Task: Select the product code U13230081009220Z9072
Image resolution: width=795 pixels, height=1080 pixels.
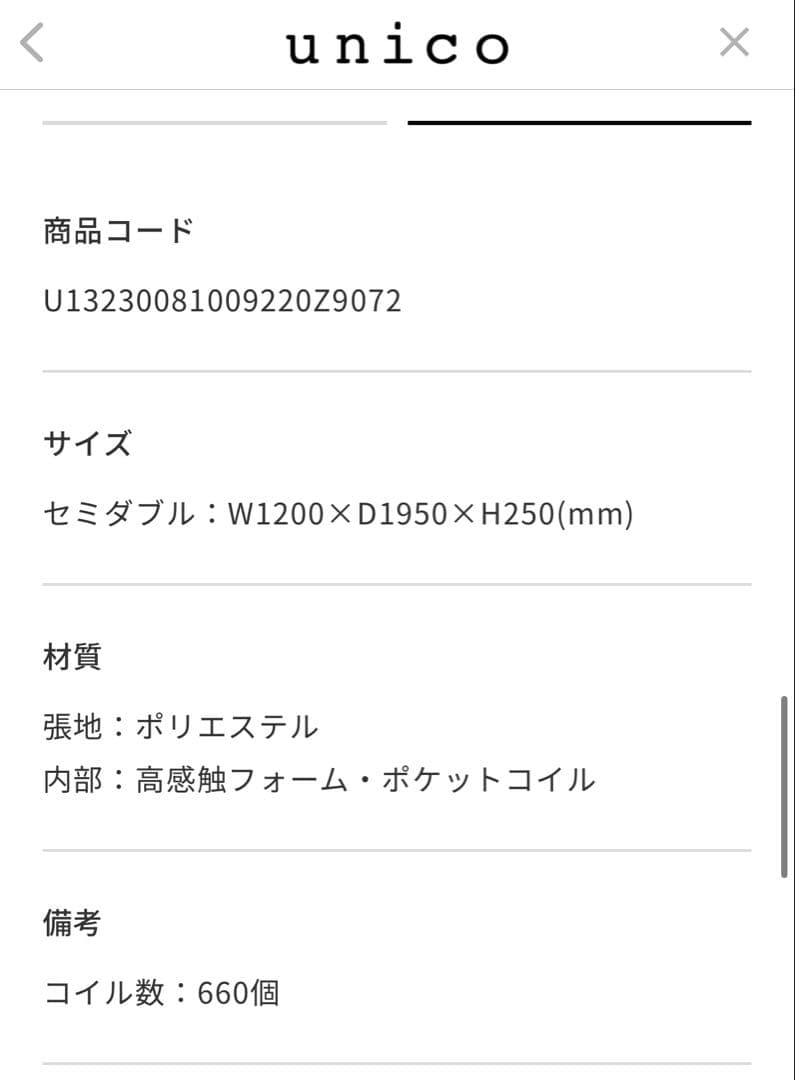Action: pyautogui.click(x=222, y=301)
